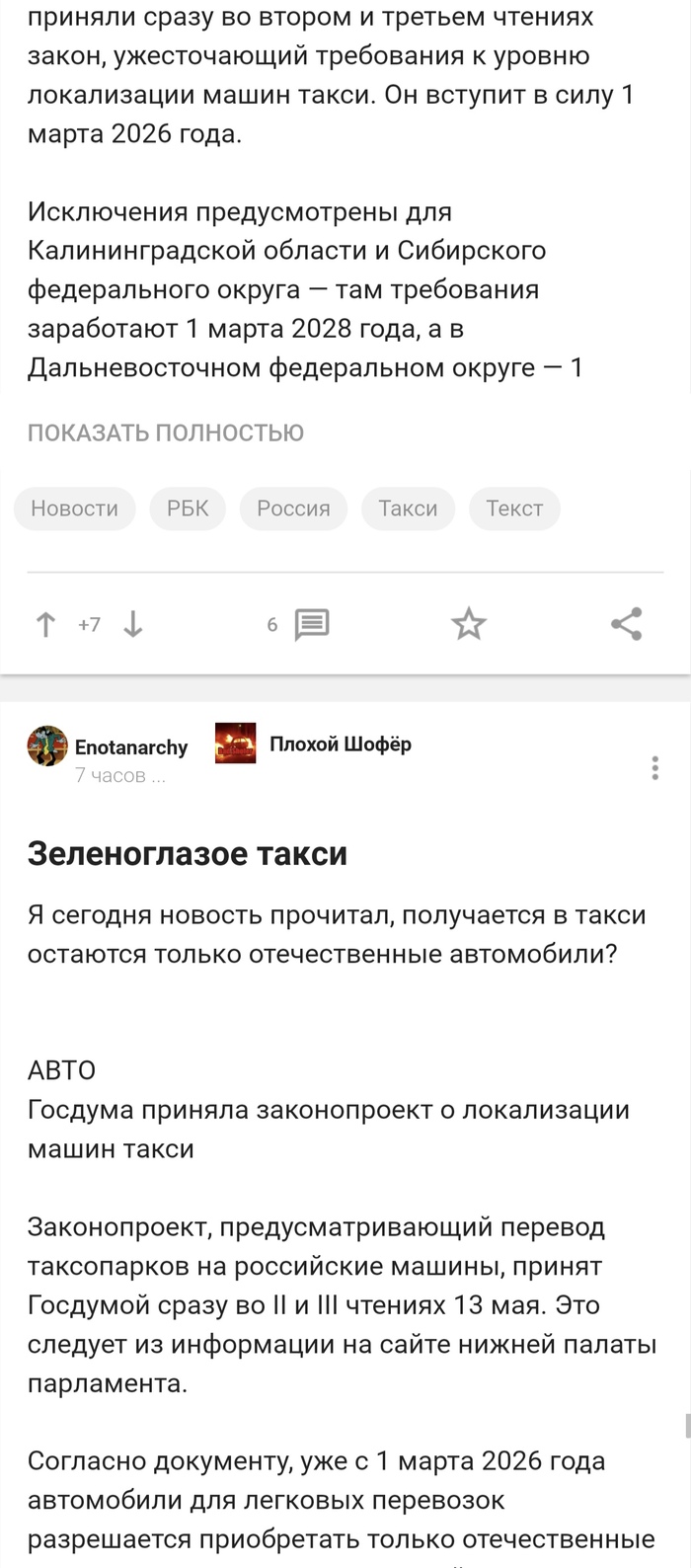Open the post Зеленоглазое такси
Image resolution: width=691 pixels, height=1568 pixels.
tap(188, 853)
